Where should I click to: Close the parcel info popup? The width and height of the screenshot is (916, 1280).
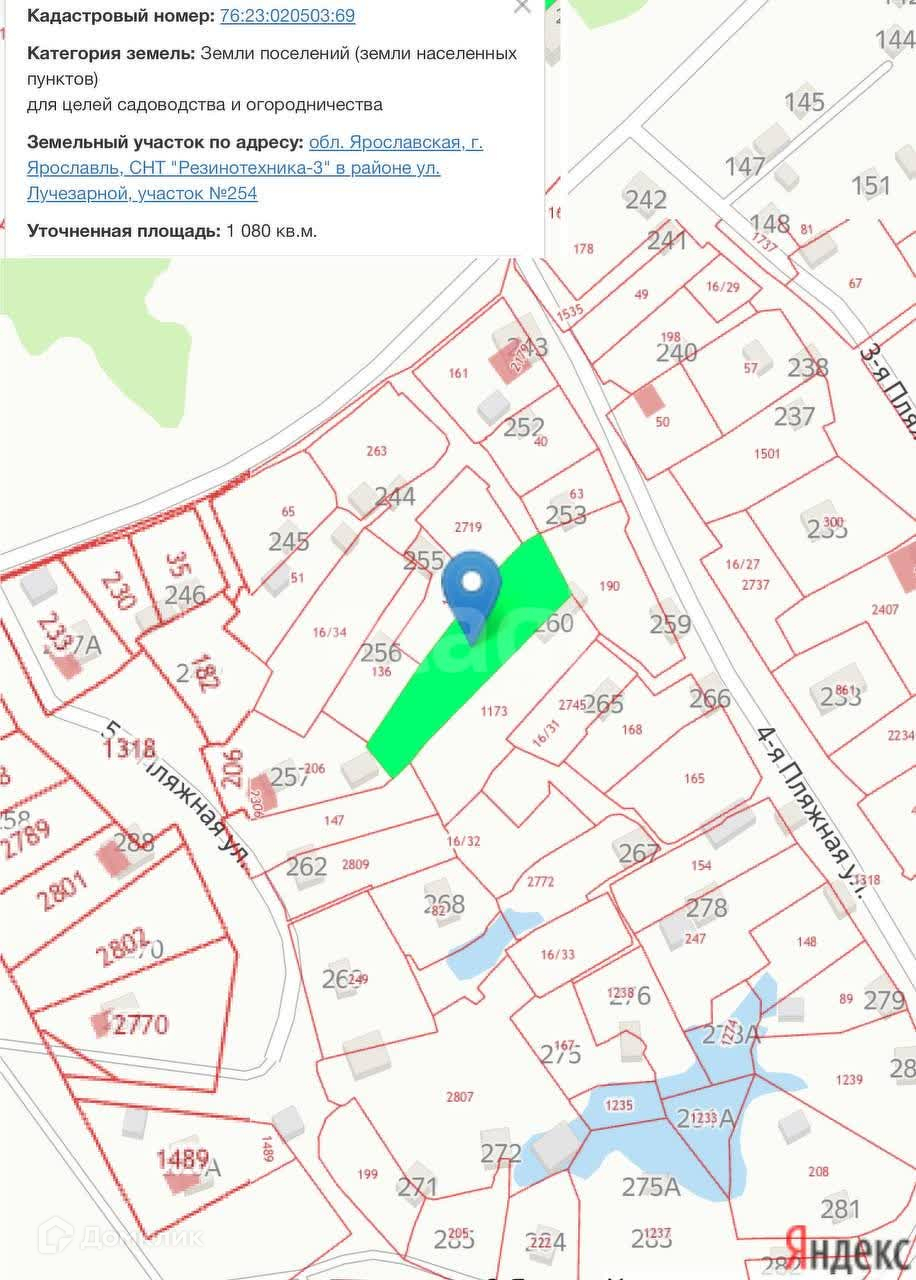pos(521,7)
